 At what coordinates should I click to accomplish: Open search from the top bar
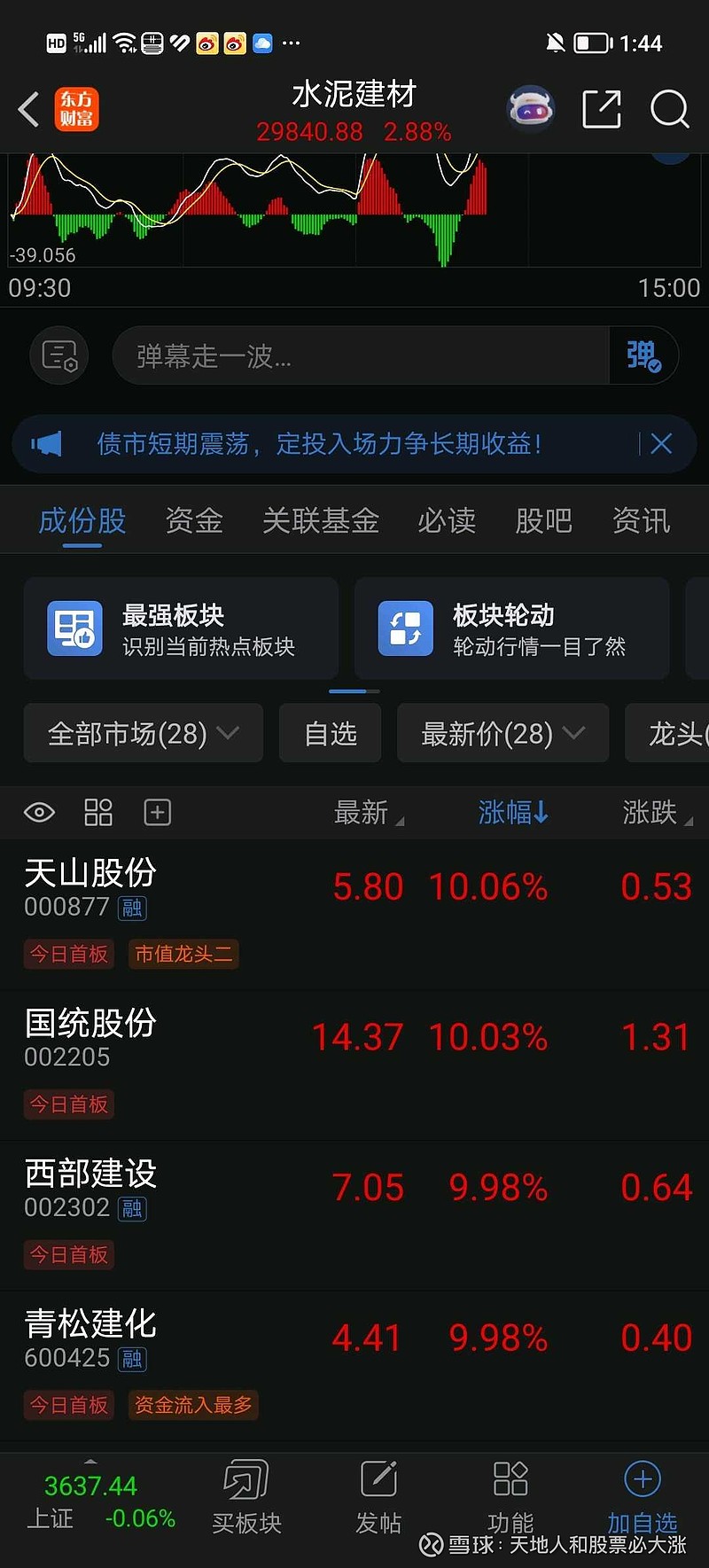coord(669,110)
